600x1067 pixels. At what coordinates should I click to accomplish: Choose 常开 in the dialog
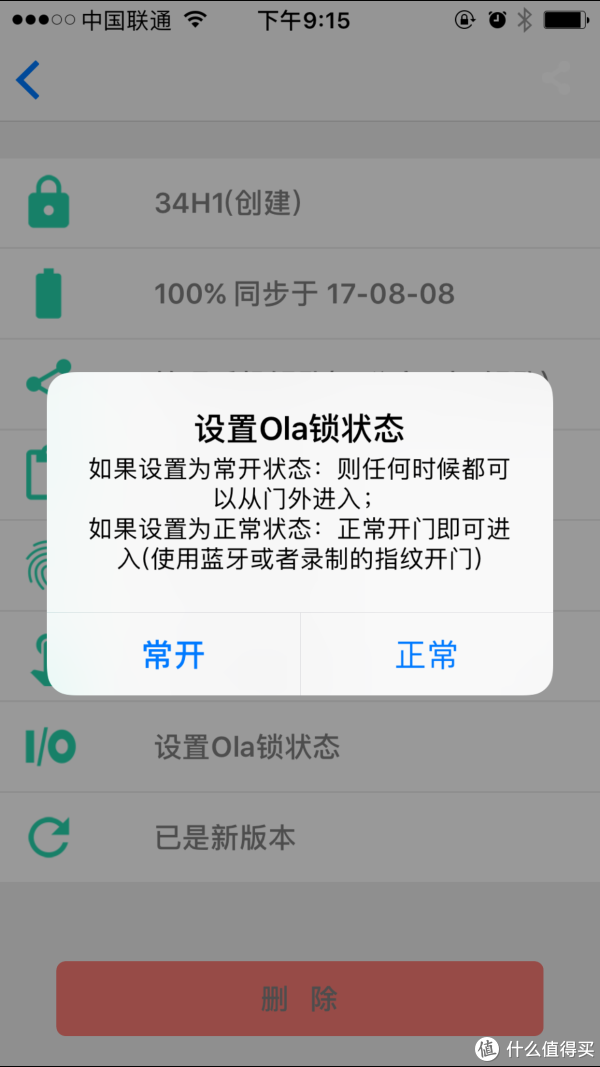pyautogui.click(x=174, y=655)
